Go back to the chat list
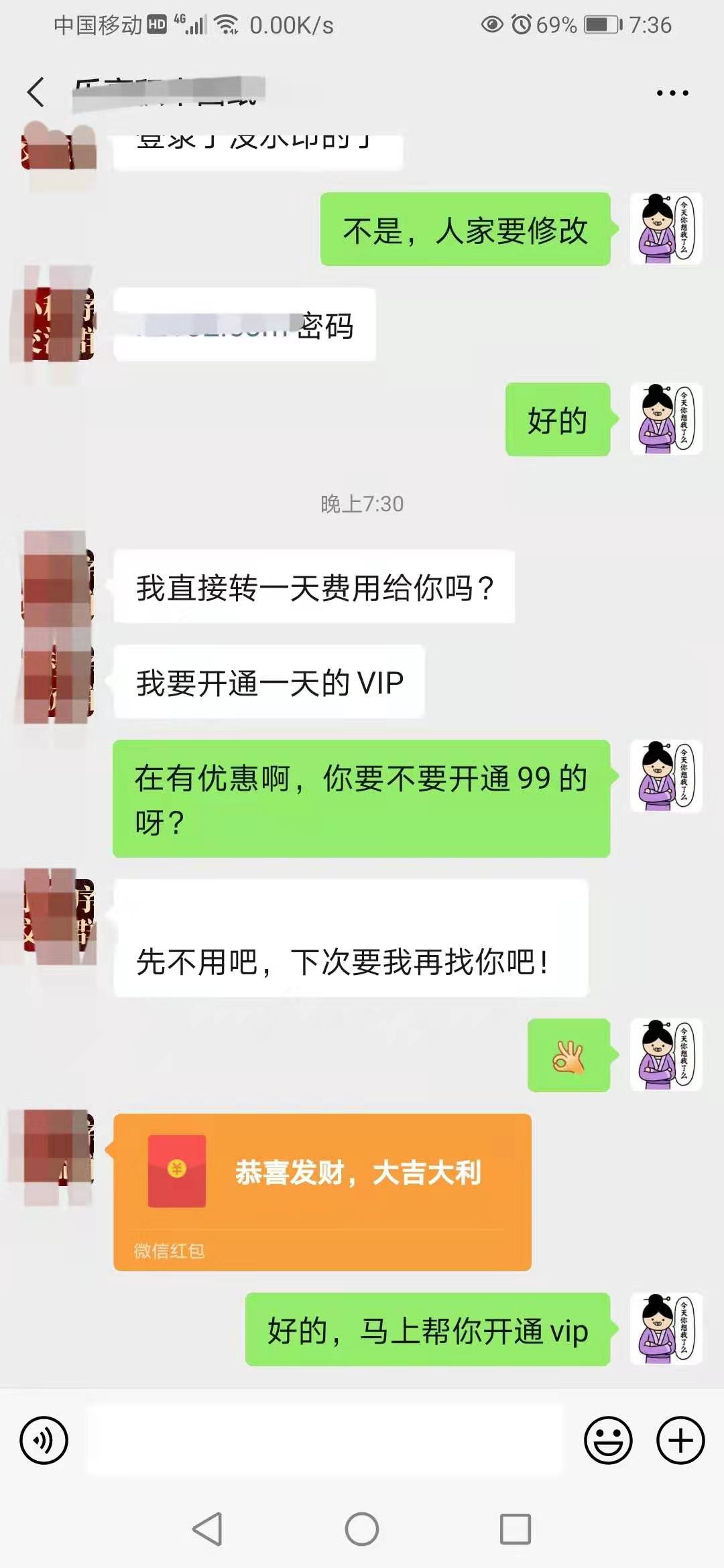The width and height of the screenshot is (724, 1568). coord(36,92)
